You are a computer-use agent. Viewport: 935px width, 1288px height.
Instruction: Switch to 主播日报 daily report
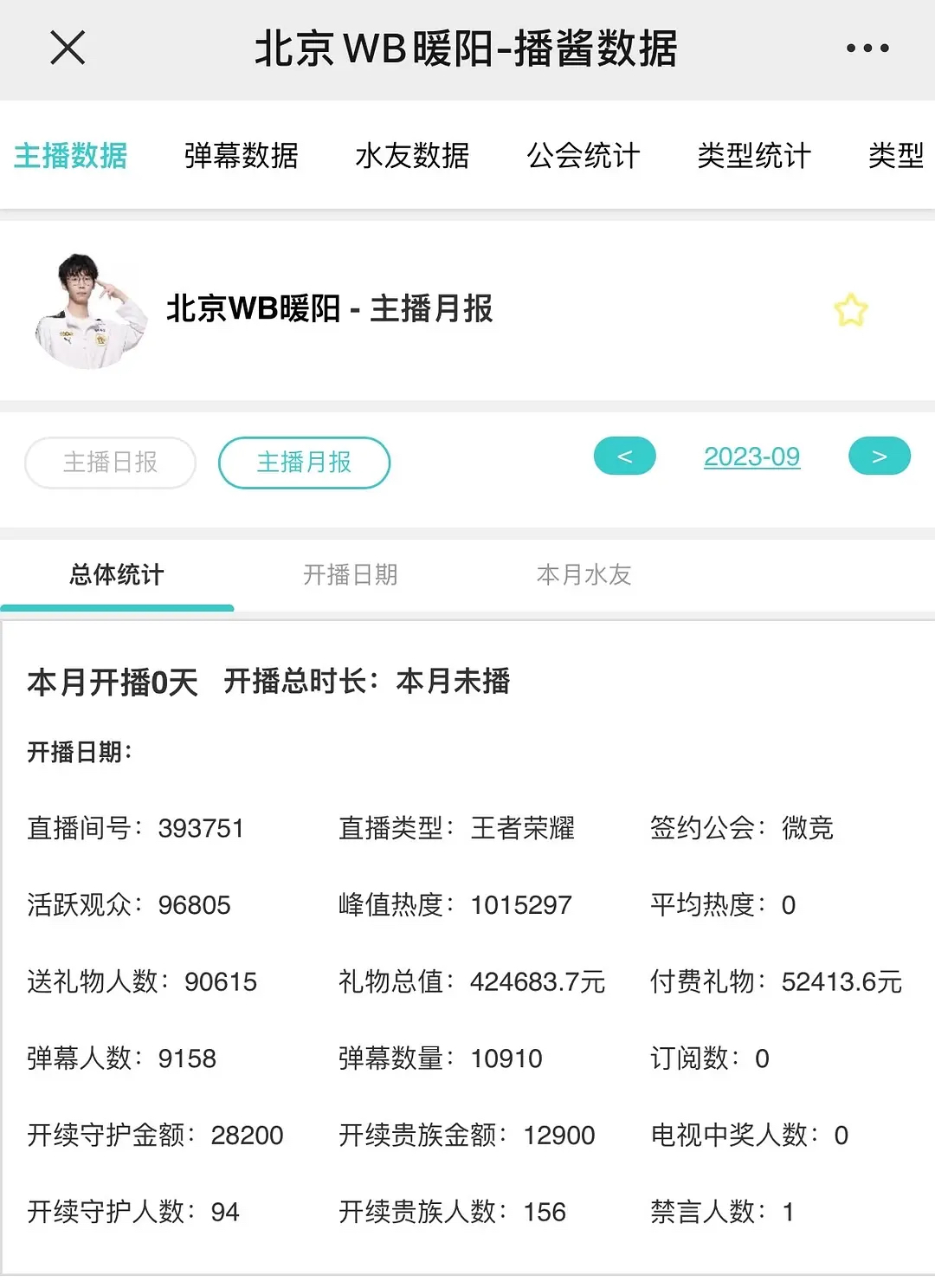click(111, 463)
